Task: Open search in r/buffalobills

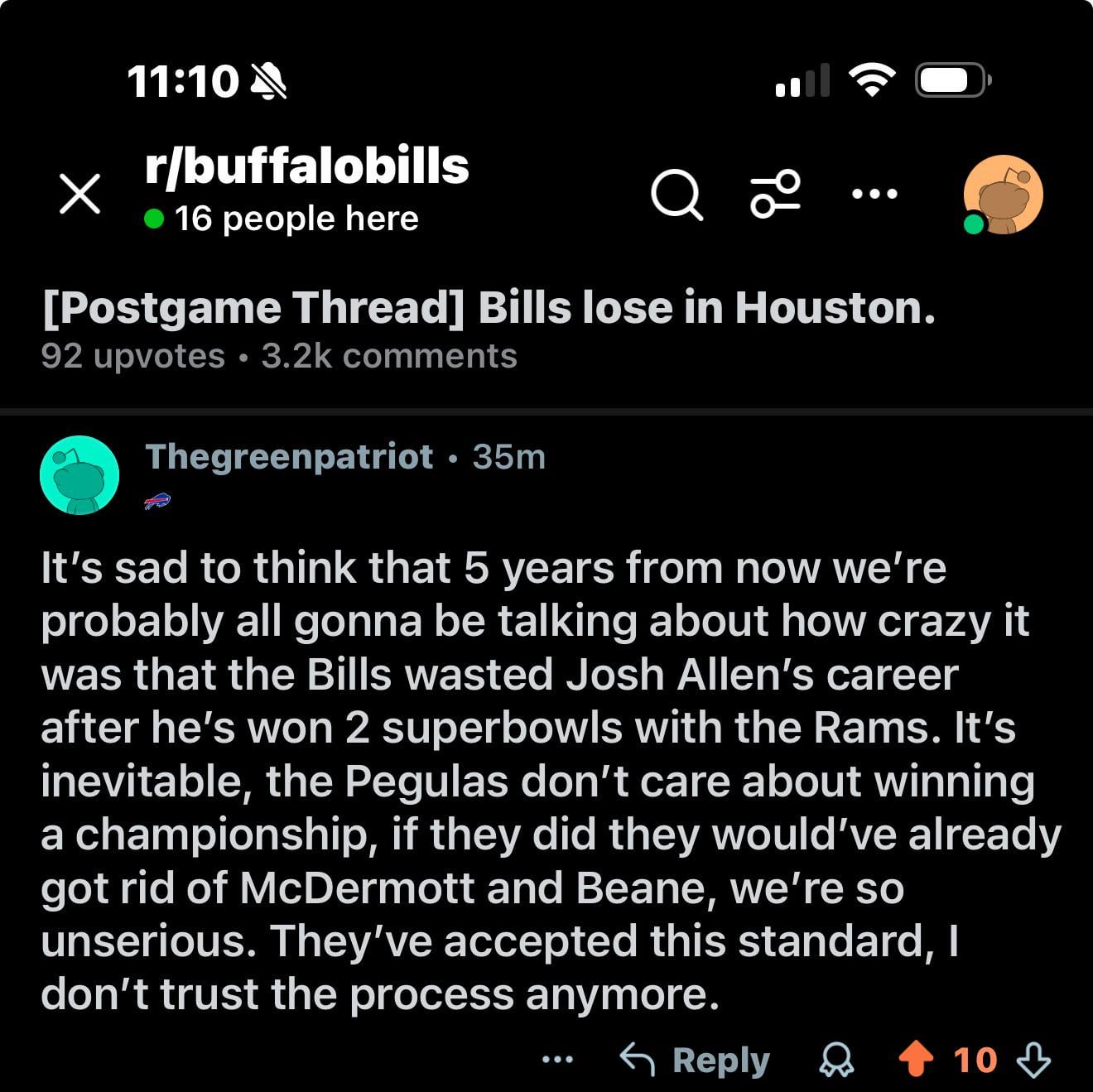Action: [677, 195]
